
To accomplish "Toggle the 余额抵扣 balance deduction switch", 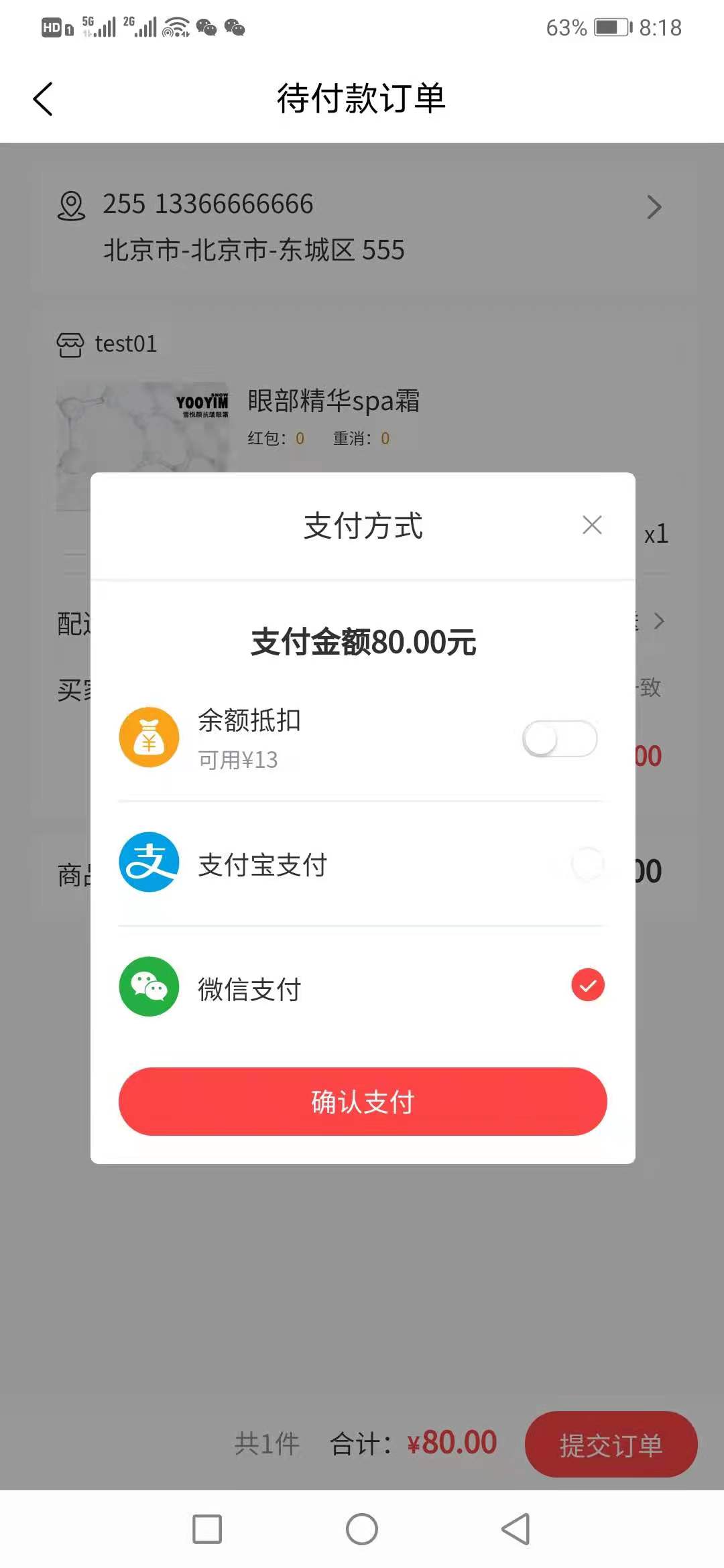I will (560, 739).
